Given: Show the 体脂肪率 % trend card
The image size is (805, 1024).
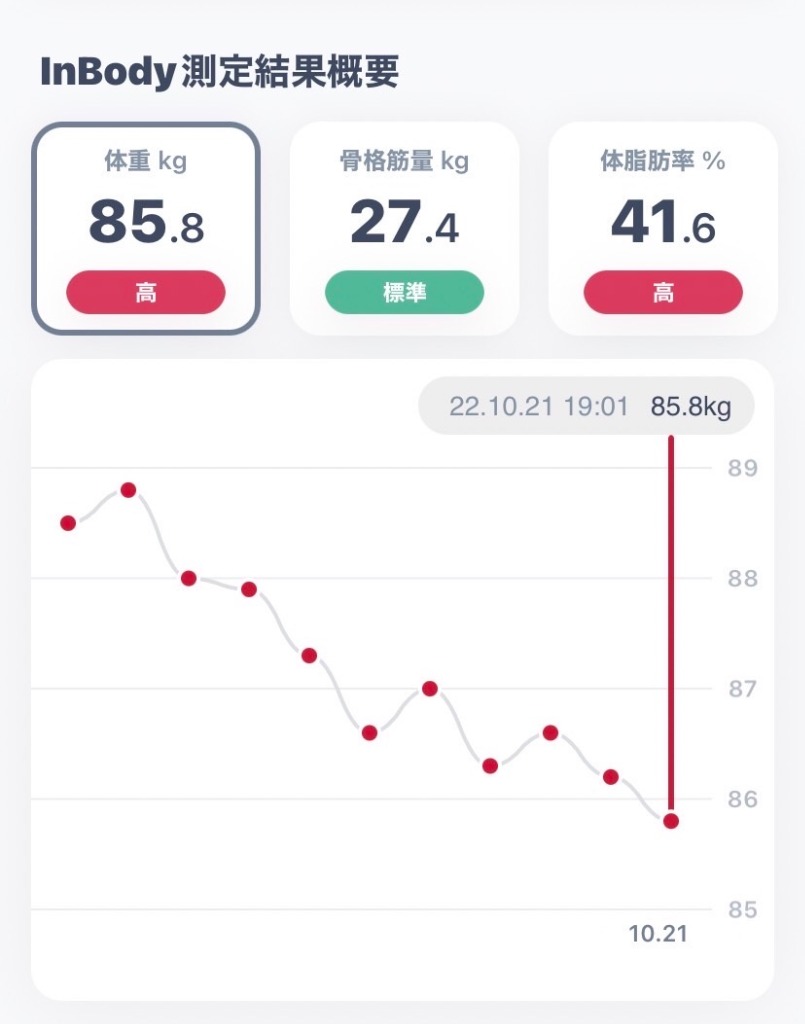Looking at the screenshot, I should tap(663, 228).
